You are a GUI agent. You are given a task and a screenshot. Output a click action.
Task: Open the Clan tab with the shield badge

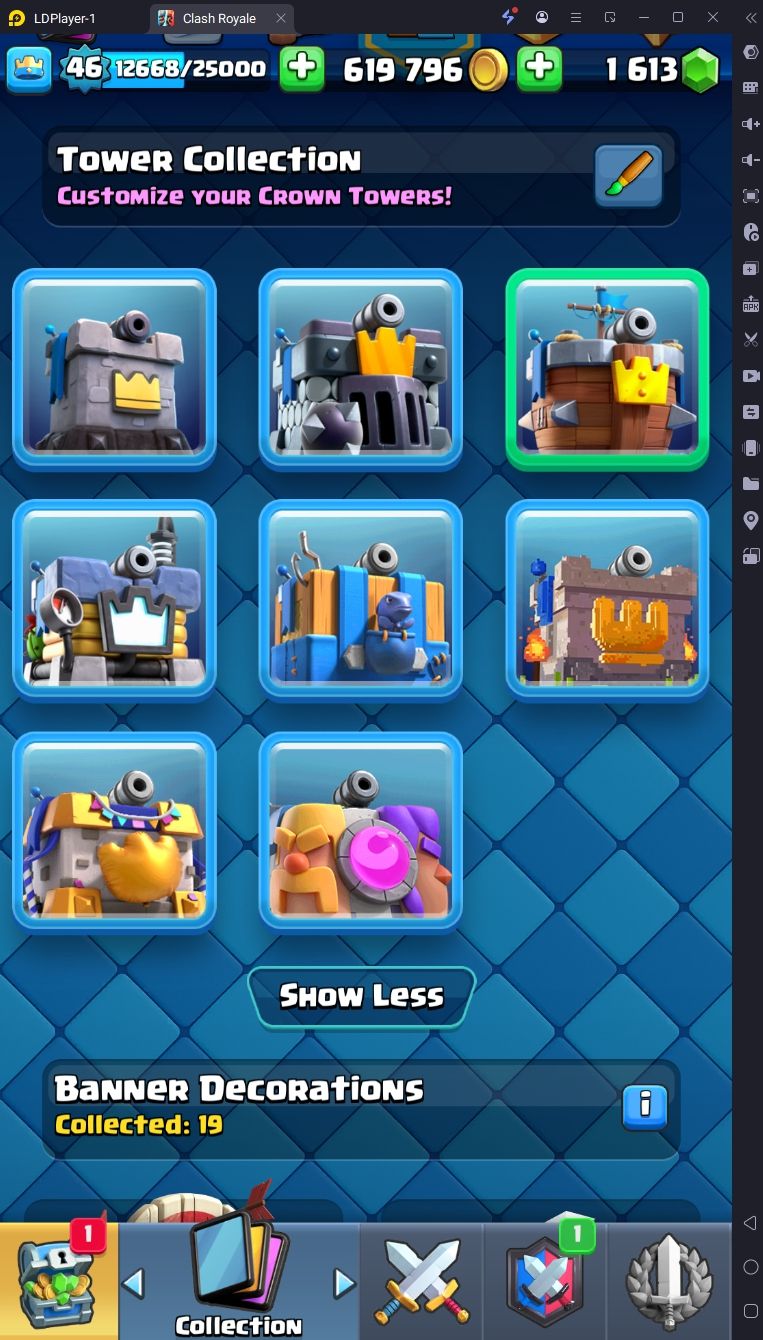tap(545, 1281)
